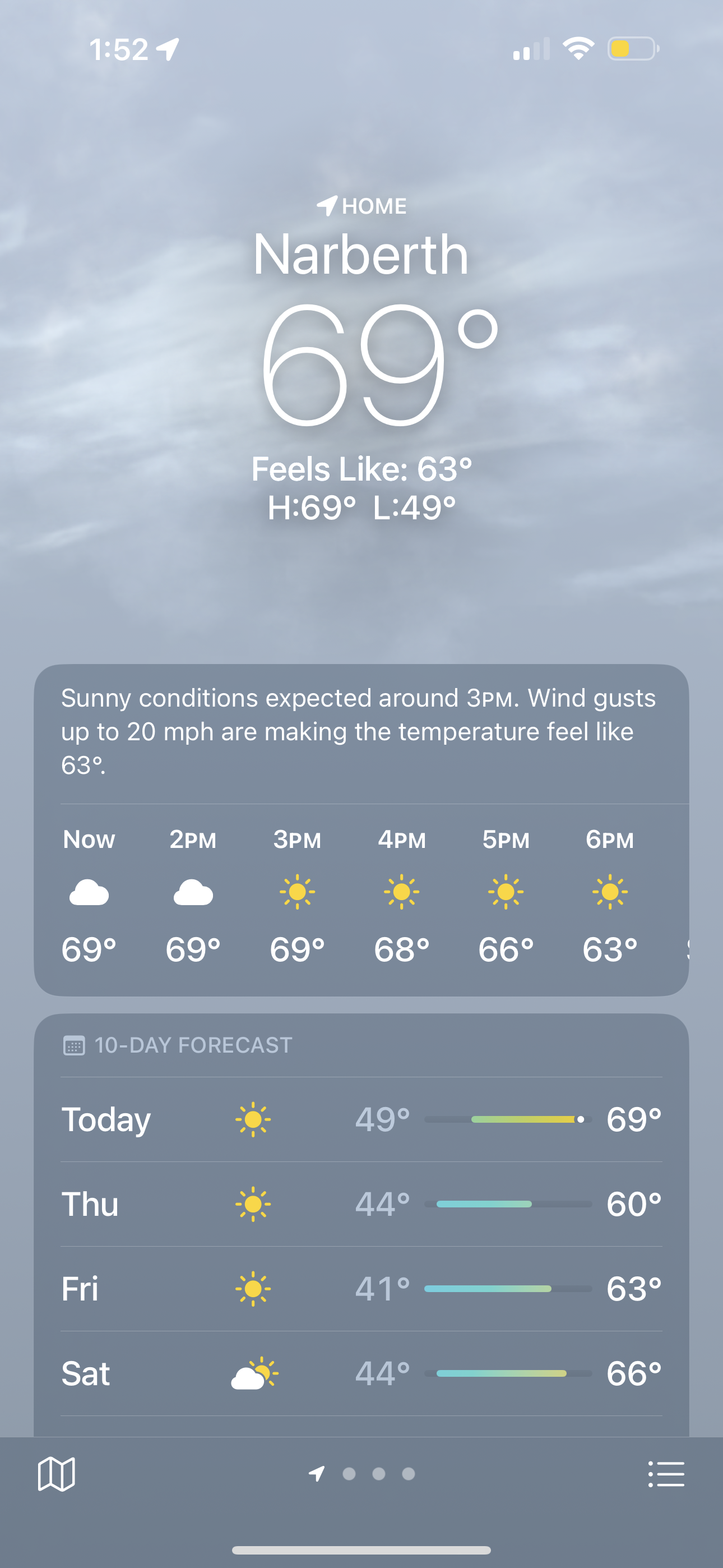
Task: Show Sat forecast details
Action: click(361, 1373)
